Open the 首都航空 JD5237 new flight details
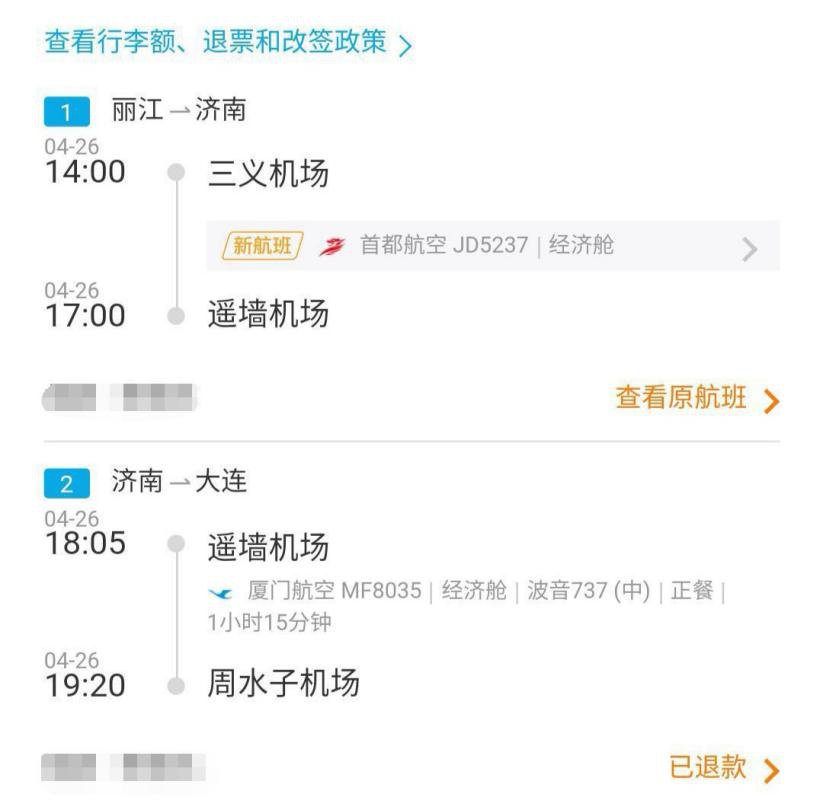The height and width of the screenshot is (810, 823). point(492,246)
